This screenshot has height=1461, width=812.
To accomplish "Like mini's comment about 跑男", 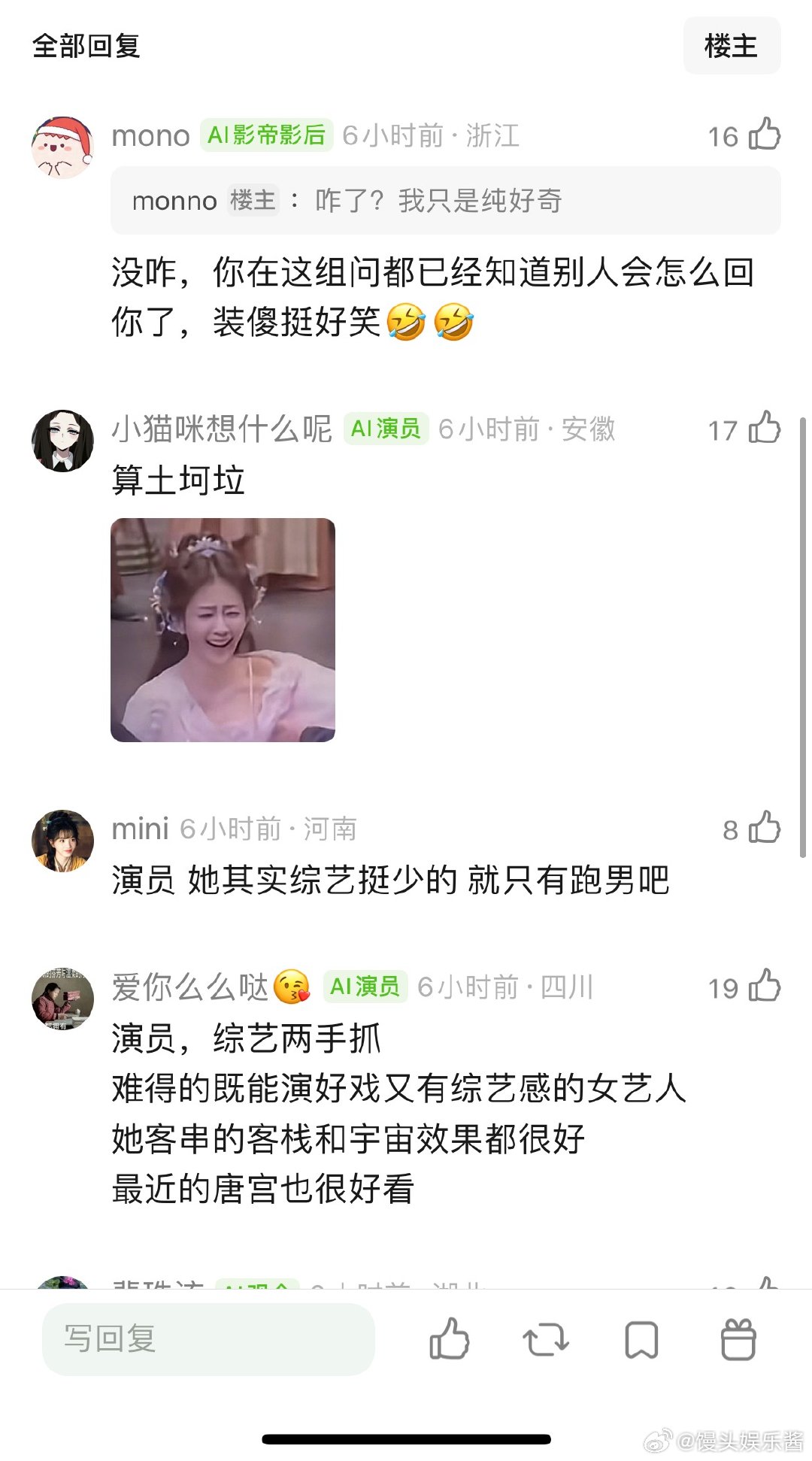I will 765,829.
